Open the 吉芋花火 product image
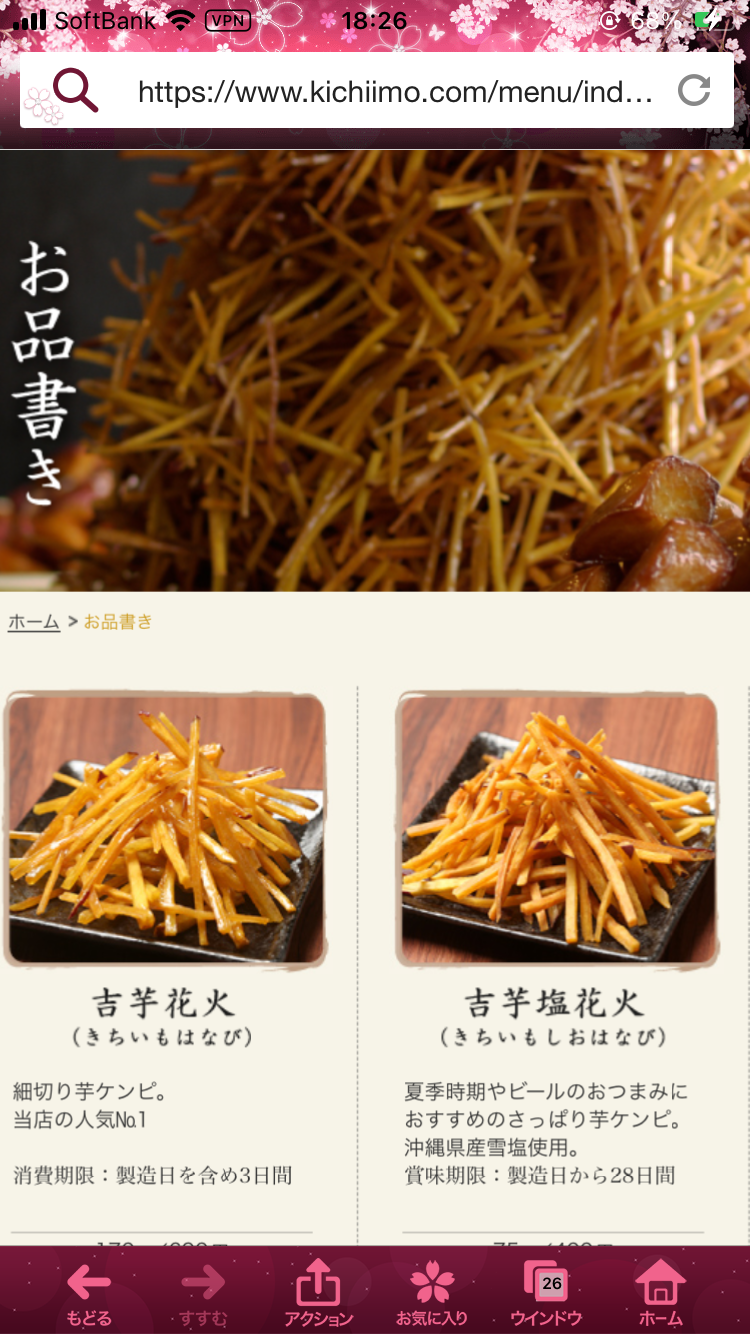 [165, 830]
